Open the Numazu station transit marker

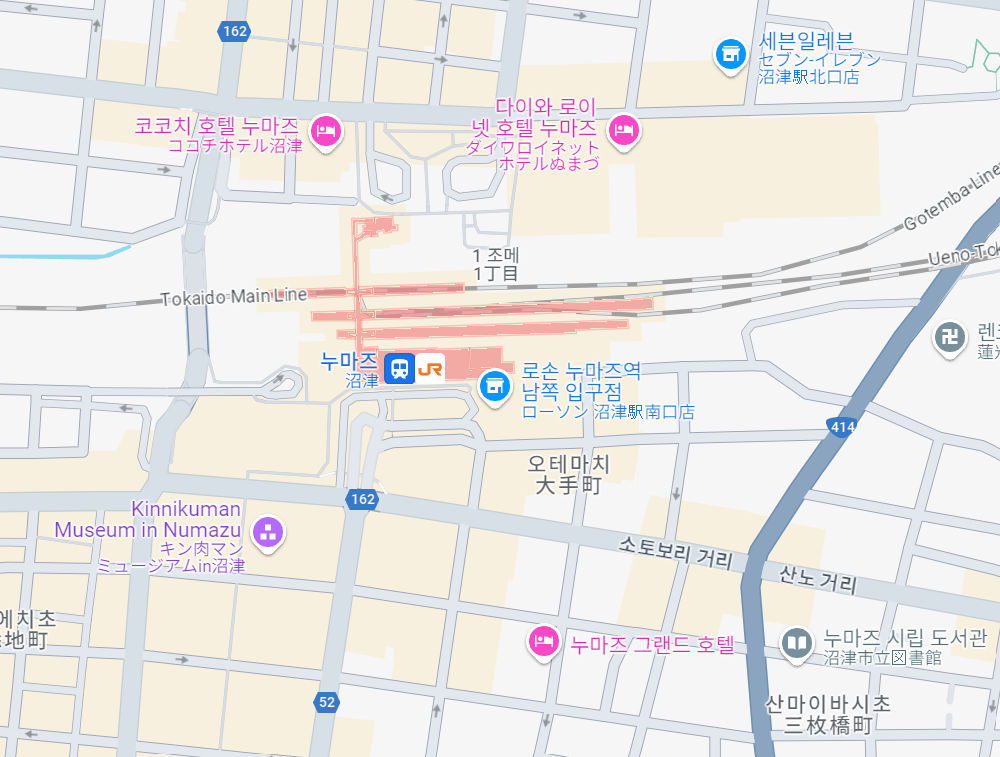click(399, 369)
